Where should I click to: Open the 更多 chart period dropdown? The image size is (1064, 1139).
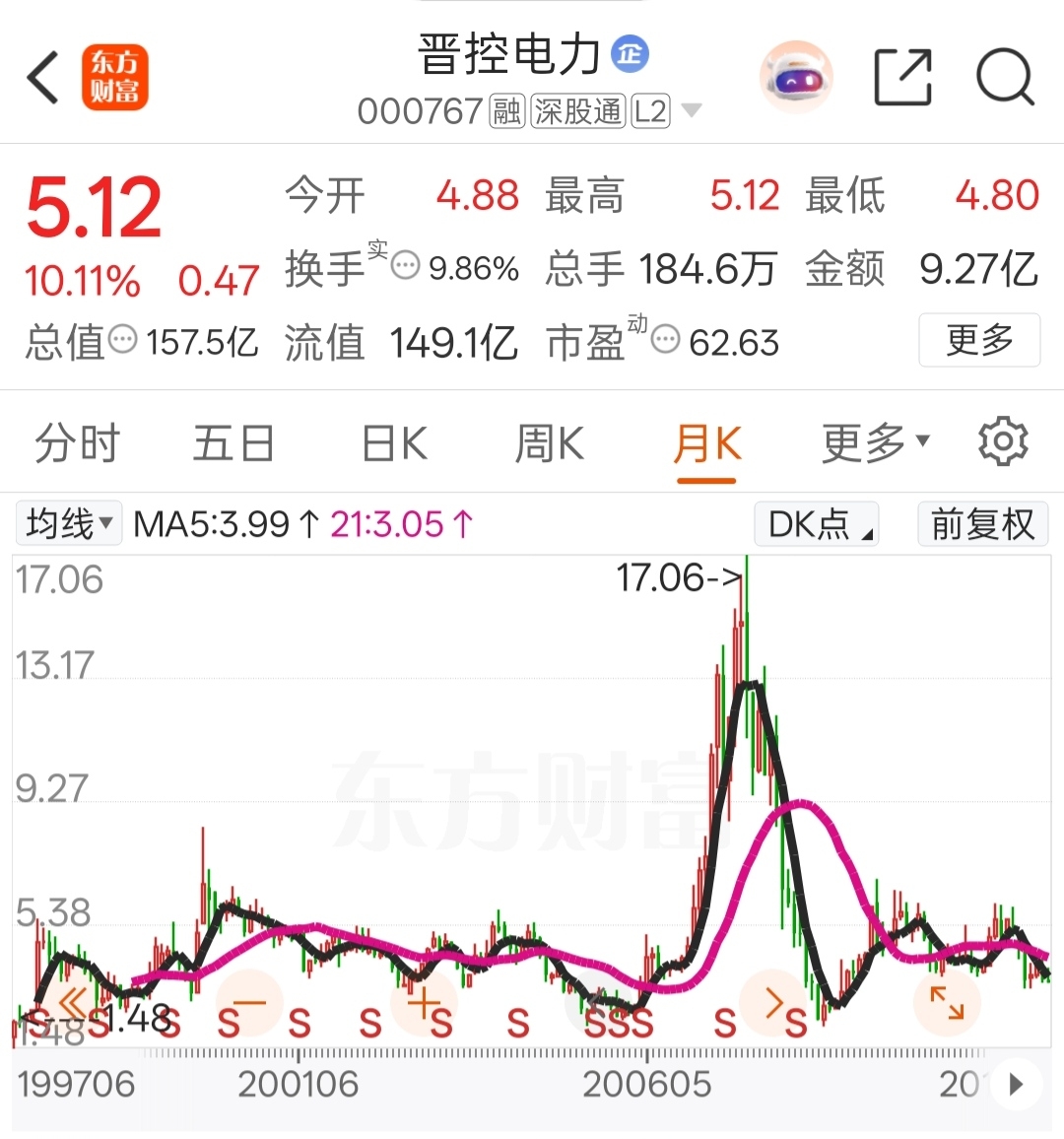pos(875,442)
